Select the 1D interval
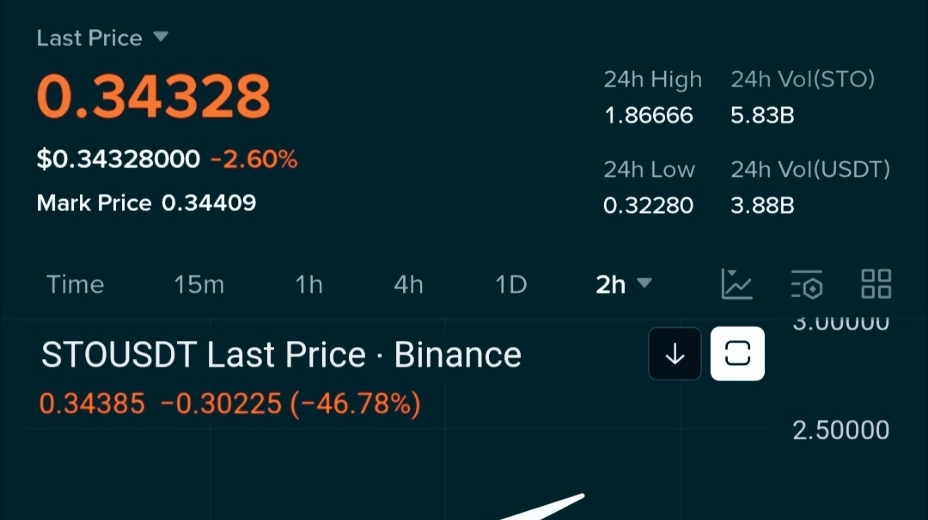 tap(510, 285)
